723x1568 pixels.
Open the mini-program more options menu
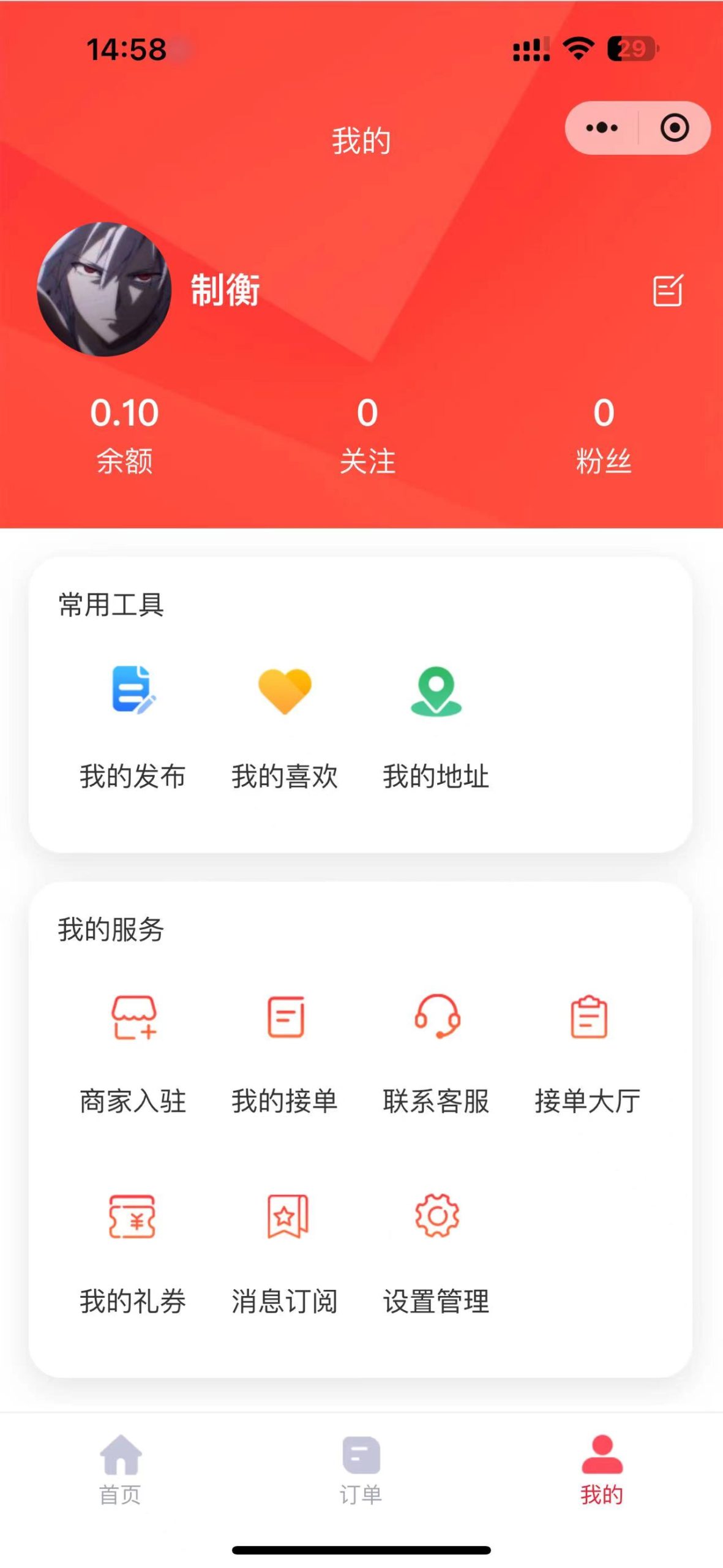click(601, 127)
